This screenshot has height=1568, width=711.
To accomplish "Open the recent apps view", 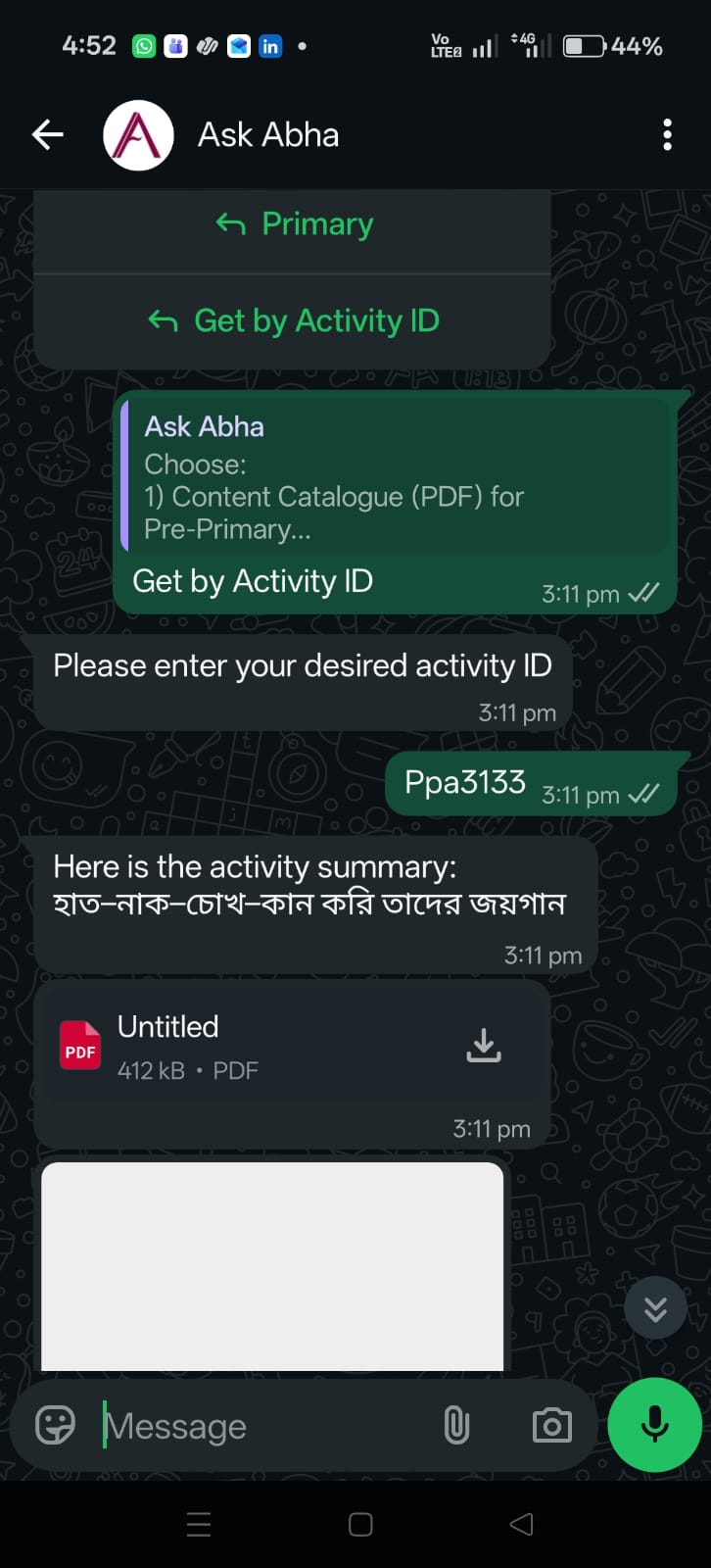I will tap(199, 1525).
